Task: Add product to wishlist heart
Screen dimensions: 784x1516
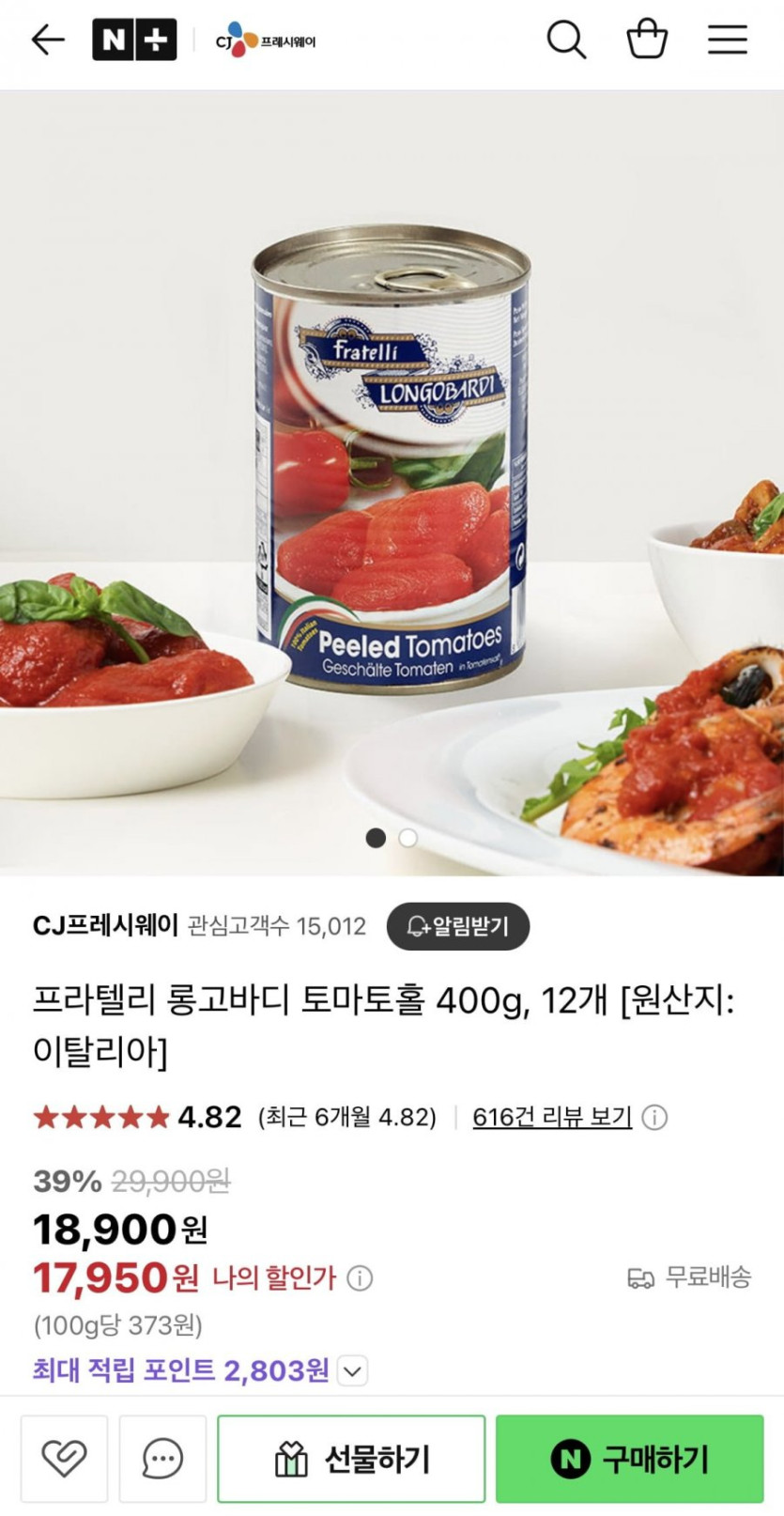Action: pyautogui.click(x=64, y=1459)
